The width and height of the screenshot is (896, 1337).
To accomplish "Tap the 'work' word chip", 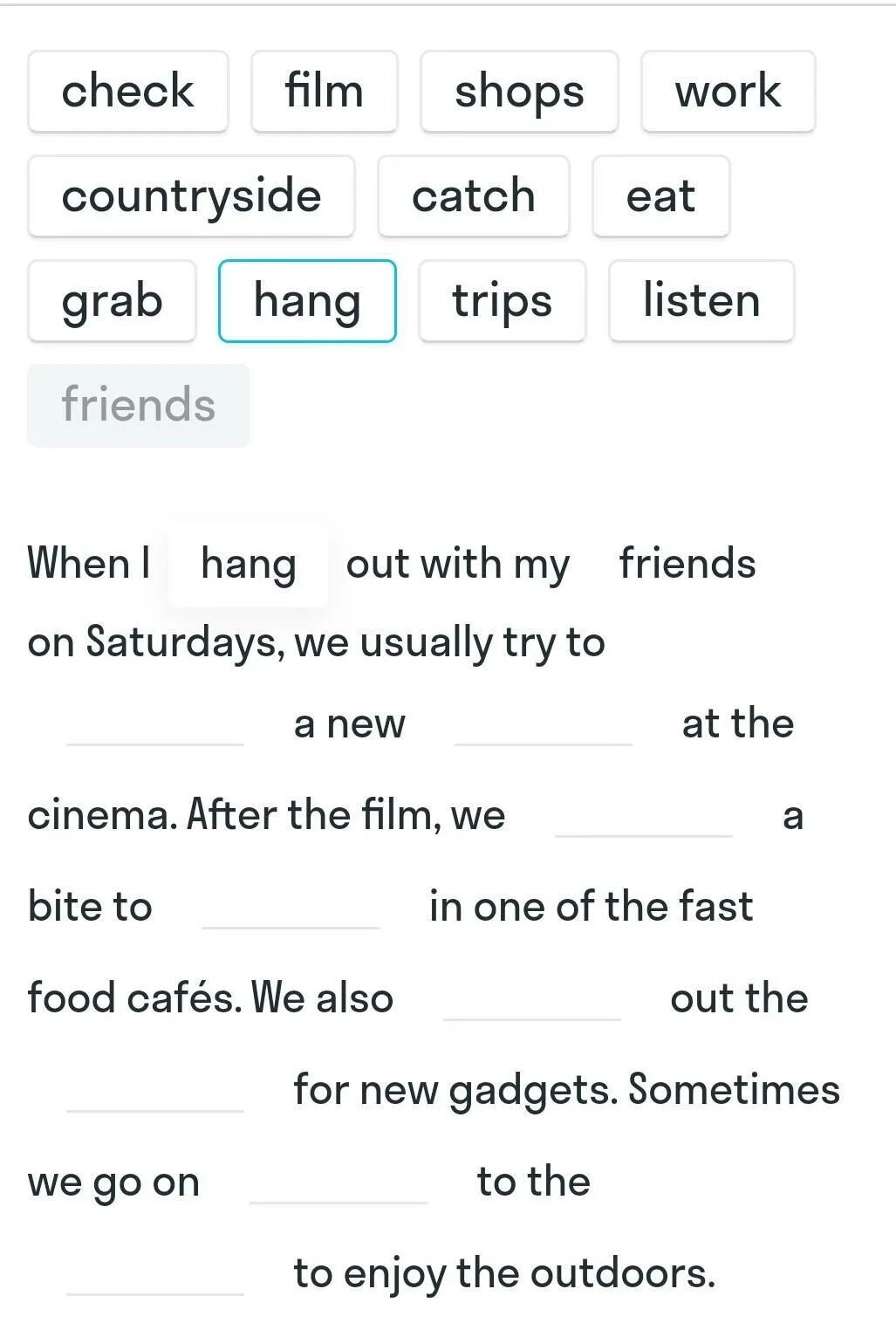I will coord(728,92).
